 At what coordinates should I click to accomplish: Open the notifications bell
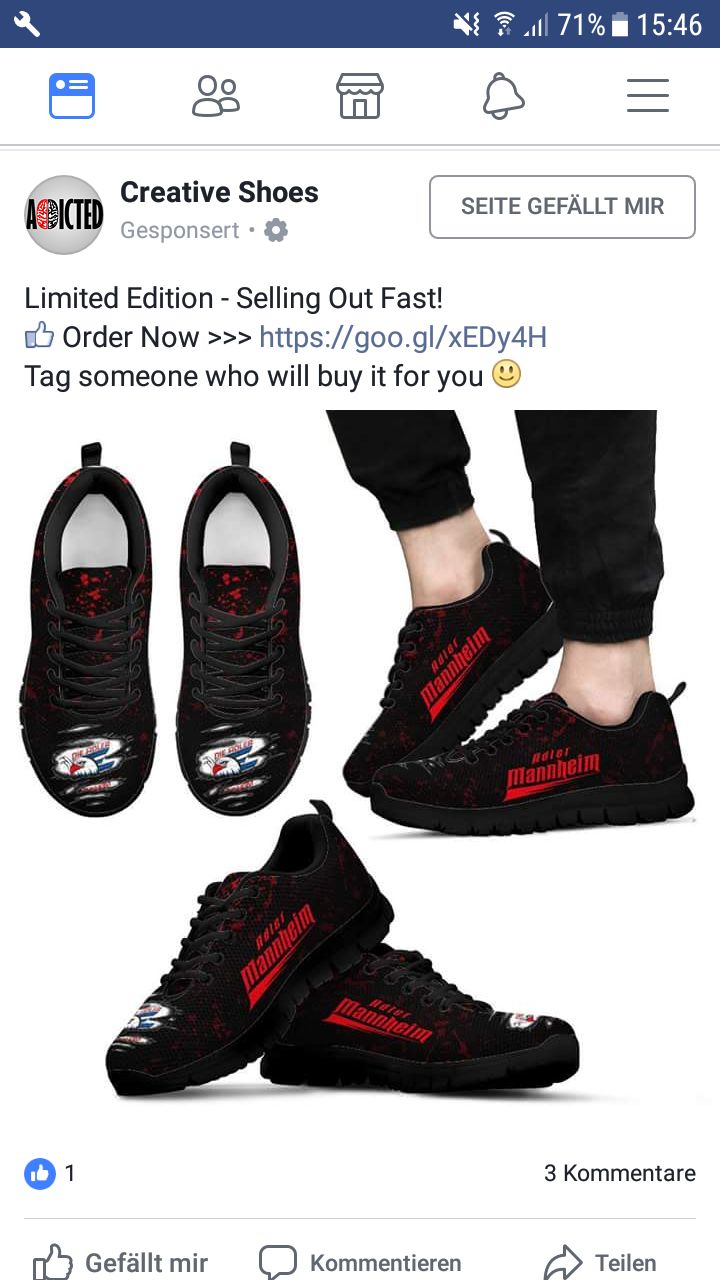pos(504,97)
